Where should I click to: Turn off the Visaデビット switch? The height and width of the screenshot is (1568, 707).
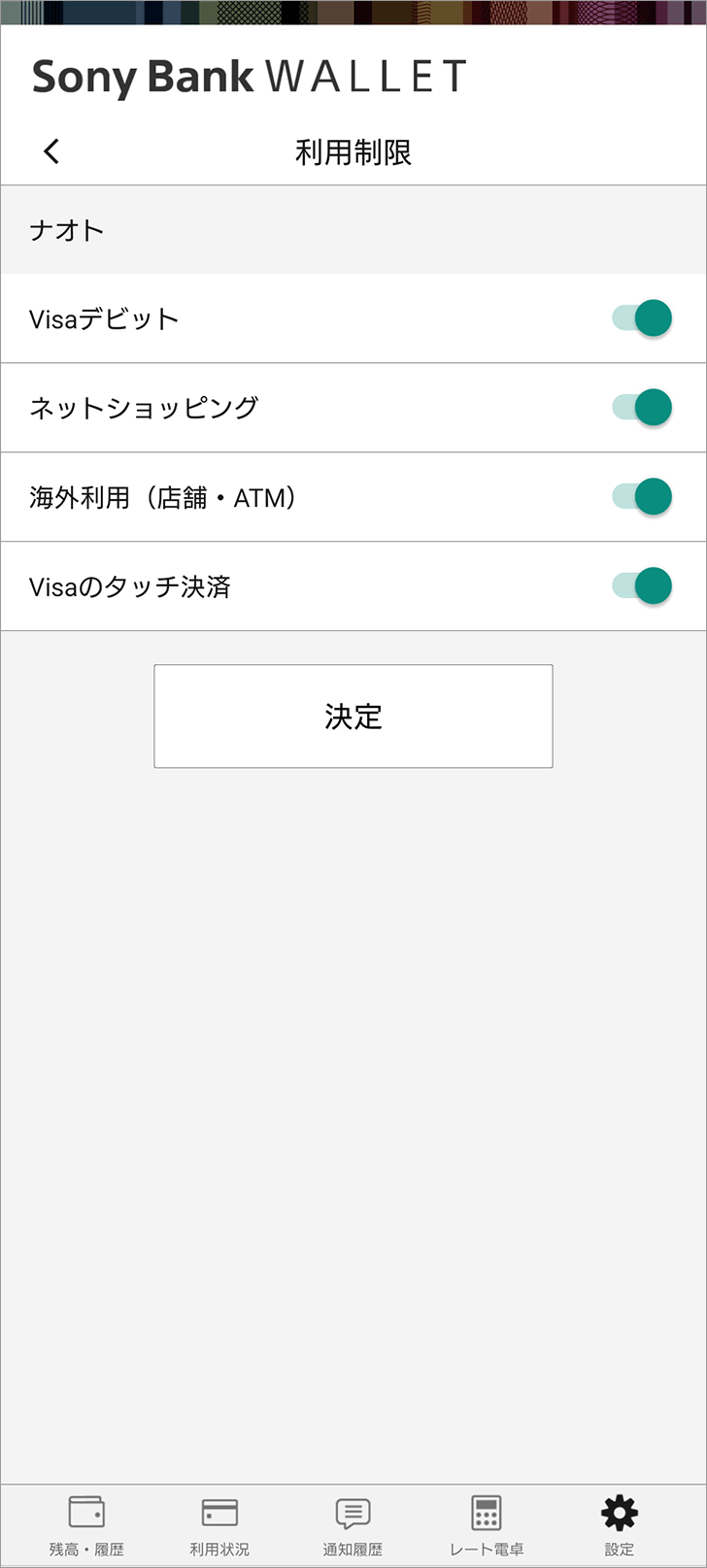pos(642,318)
